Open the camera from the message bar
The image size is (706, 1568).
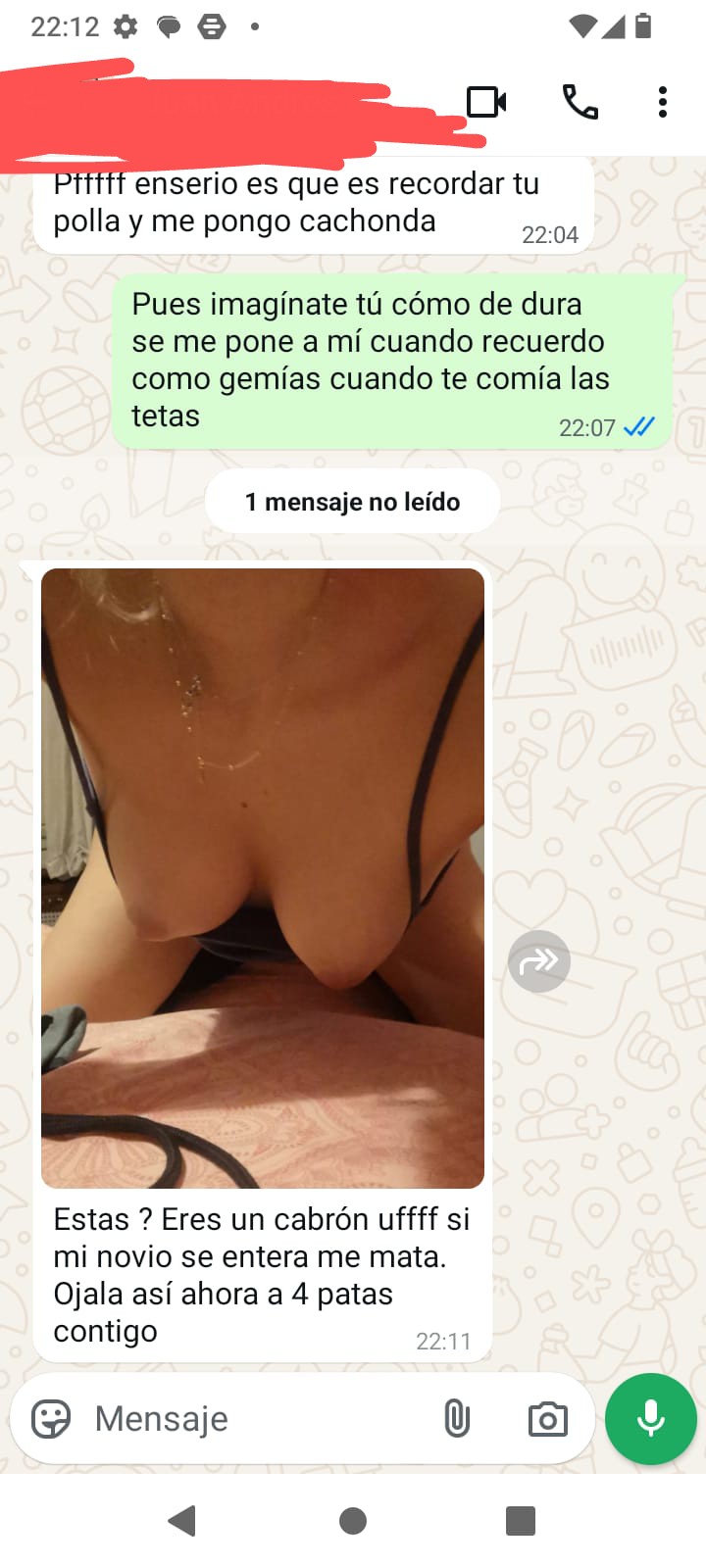[547, 1418]
